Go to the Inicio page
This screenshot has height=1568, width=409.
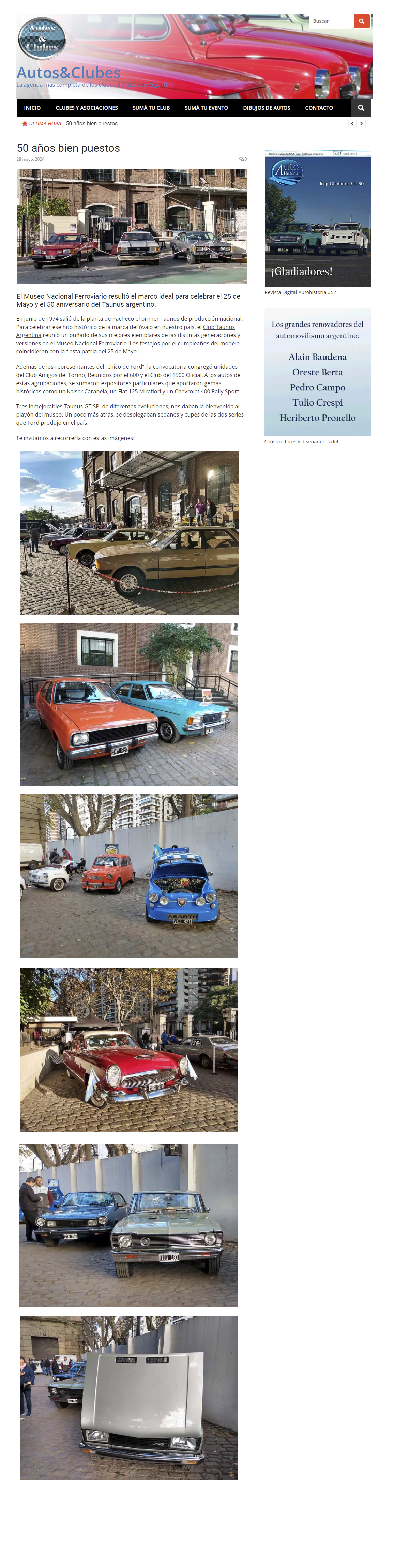tap(32, 108)
